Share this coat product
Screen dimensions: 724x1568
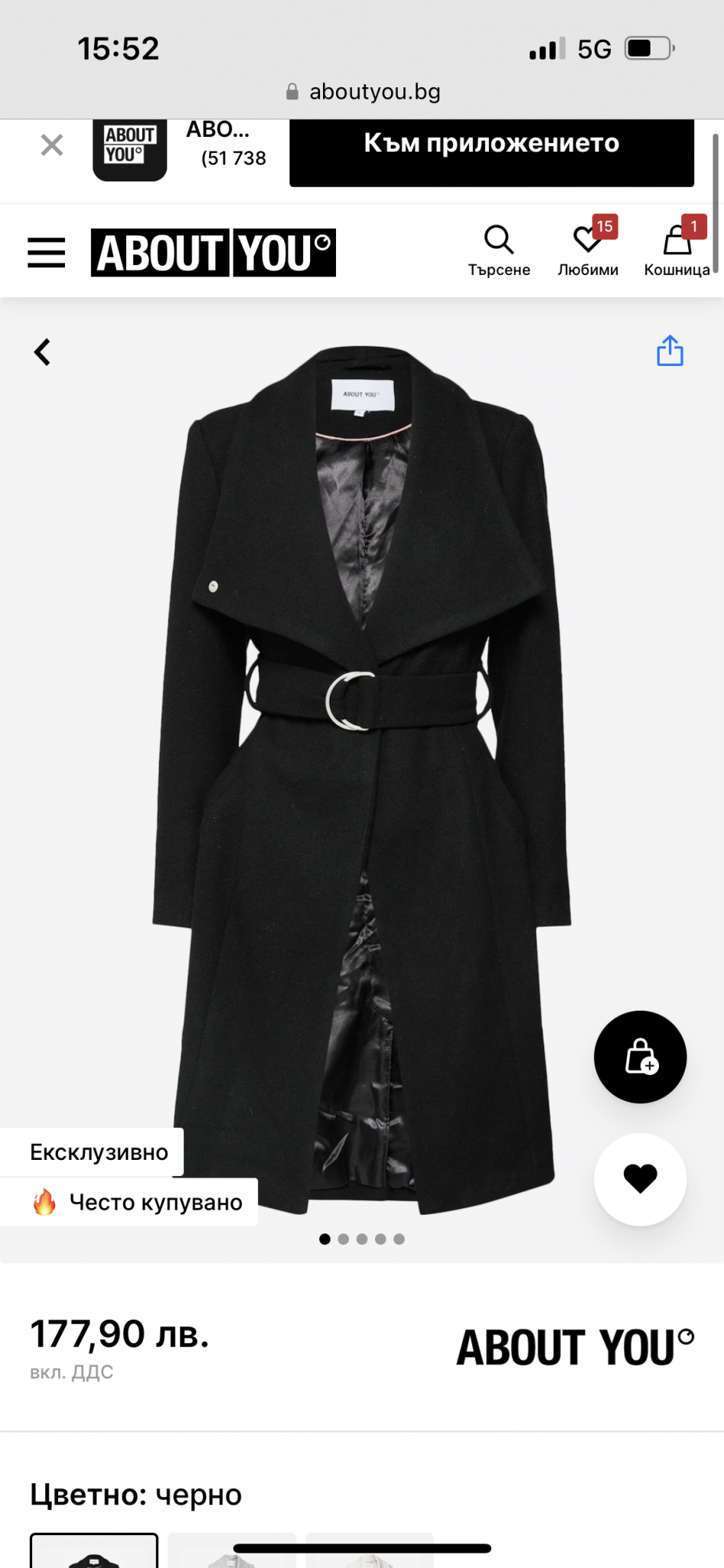[x=670, y=351]
